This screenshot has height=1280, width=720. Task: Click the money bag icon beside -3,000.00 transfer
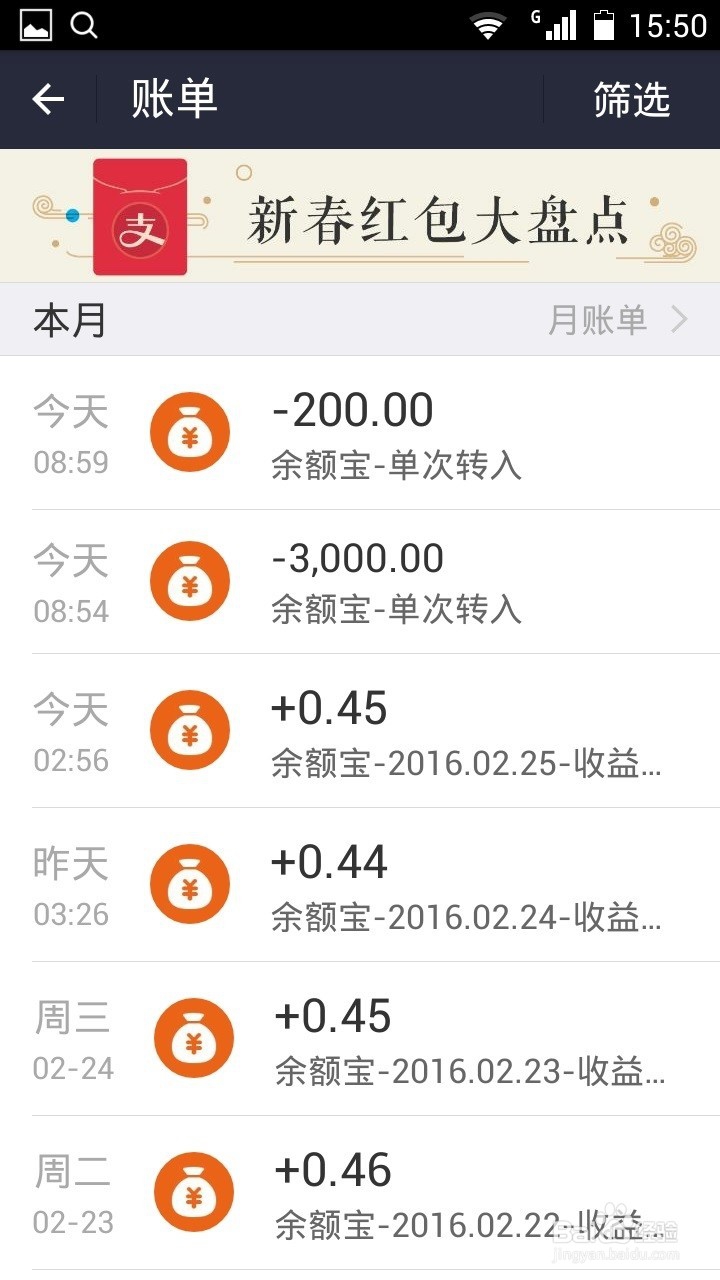click(x=190, y=580)
